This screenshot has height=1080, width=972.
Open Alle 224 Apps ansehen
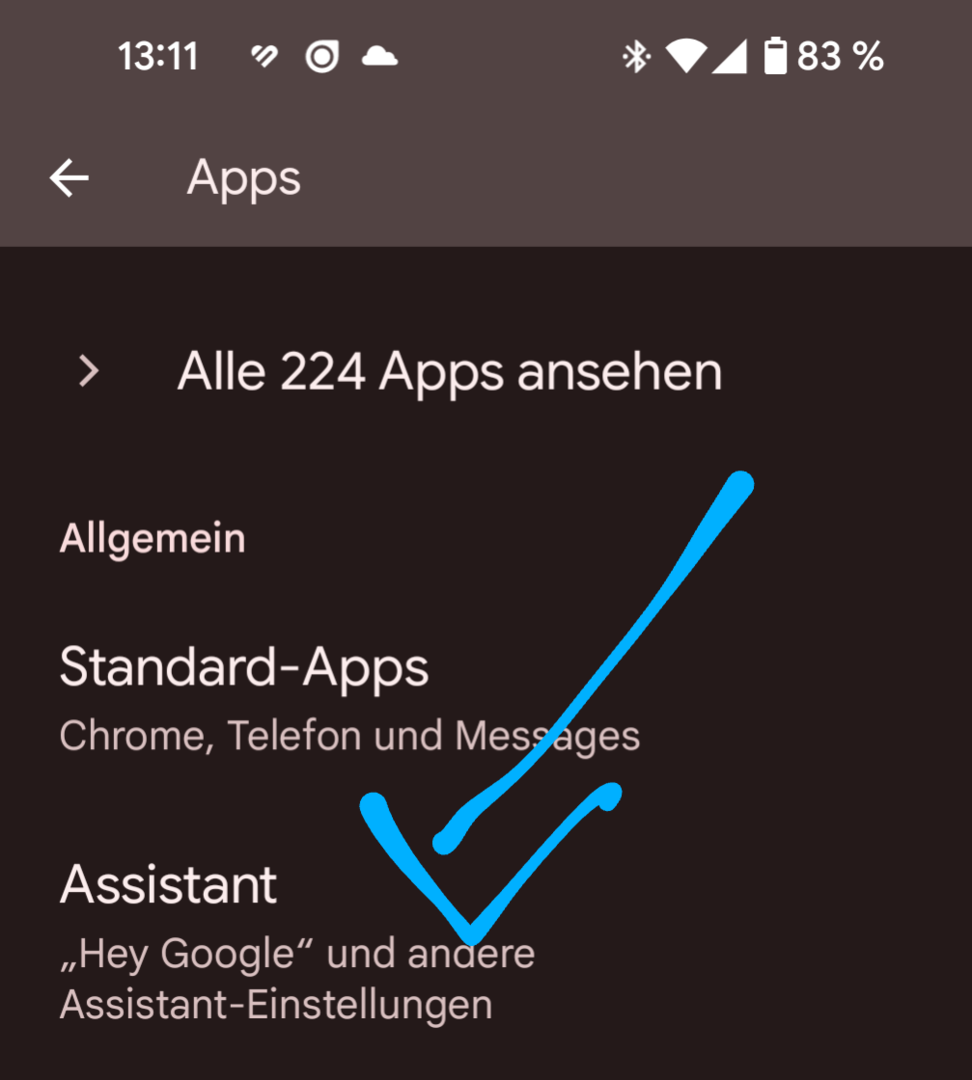(x=449, y=372)
